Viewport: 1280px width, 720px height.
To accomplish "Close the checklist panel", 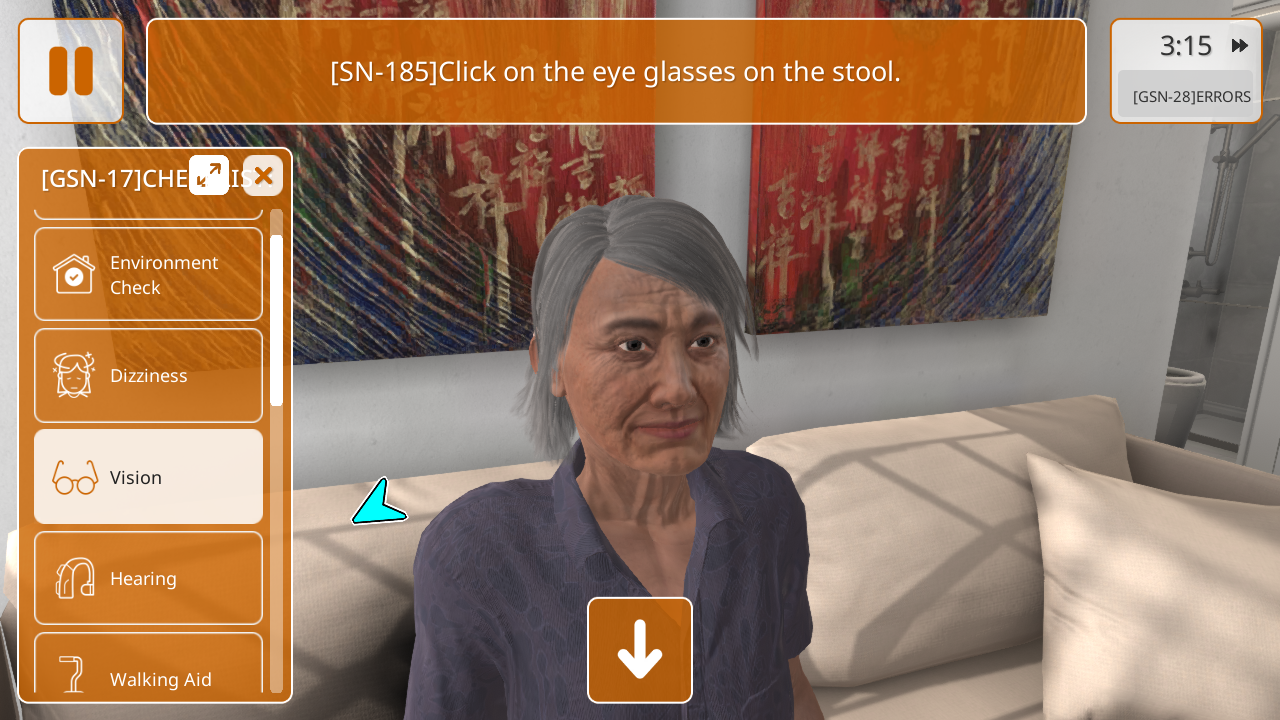I will pos(263,175).
